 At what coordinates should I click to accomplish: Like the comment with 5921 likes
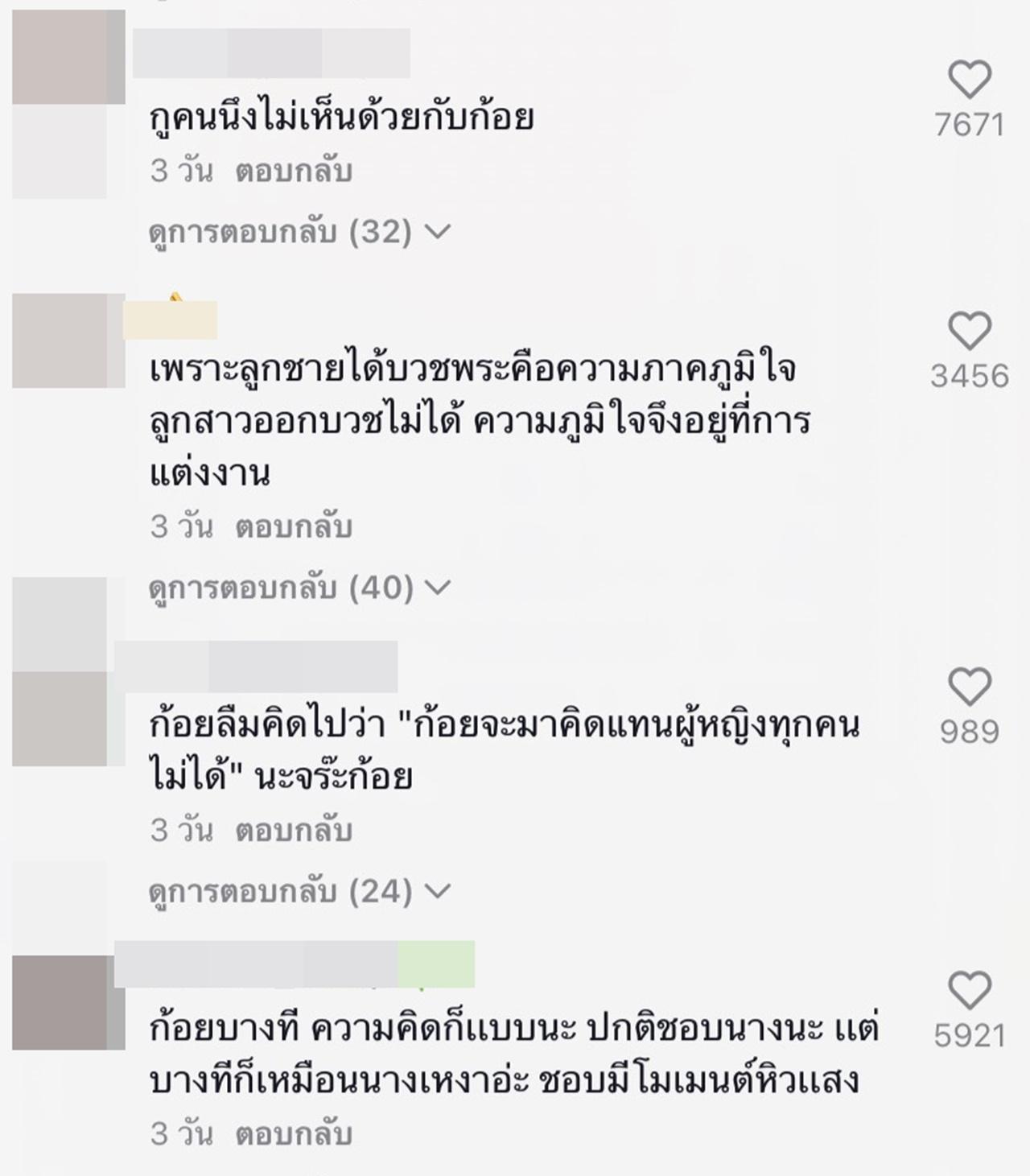click(x=969, y=990)
